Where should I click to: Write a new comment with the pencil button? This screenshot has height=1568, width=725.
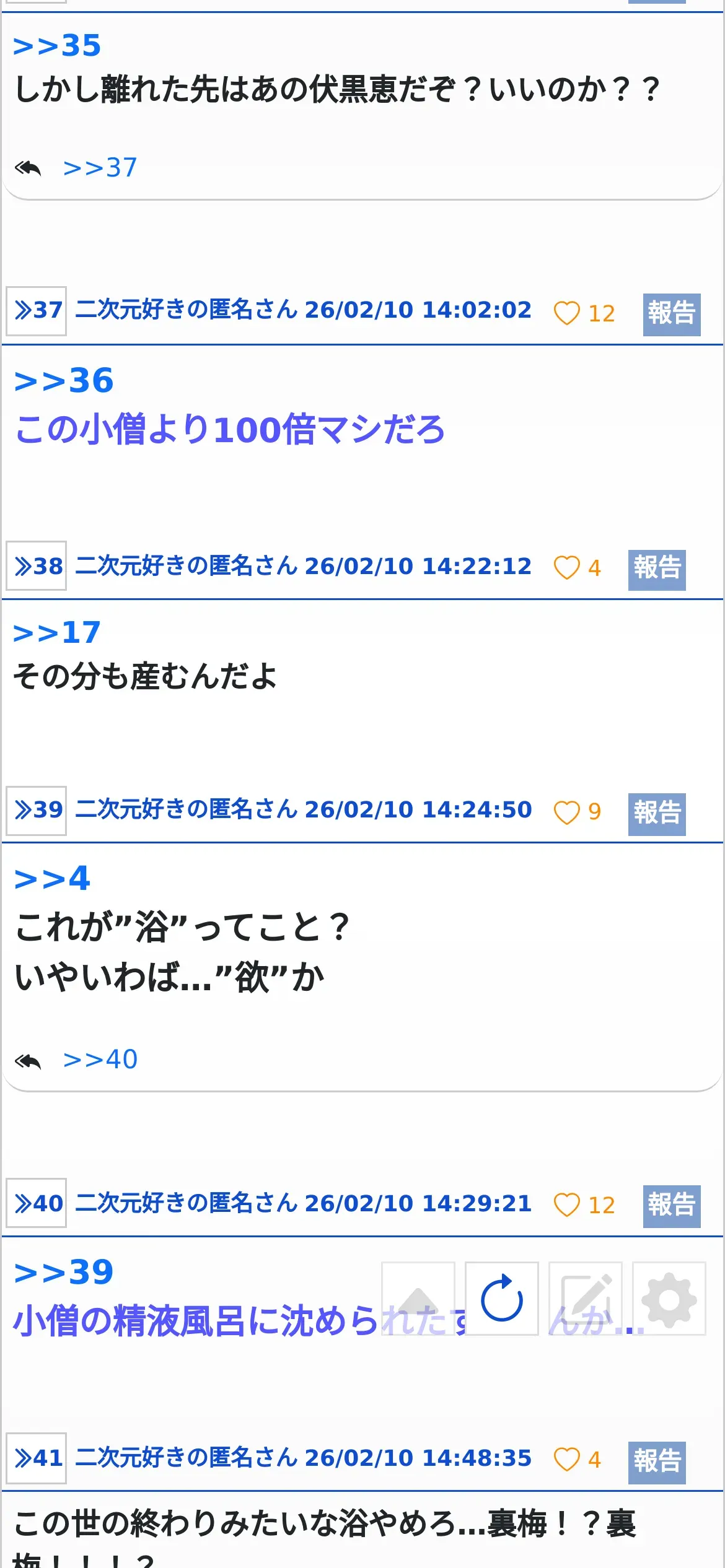585,1299
